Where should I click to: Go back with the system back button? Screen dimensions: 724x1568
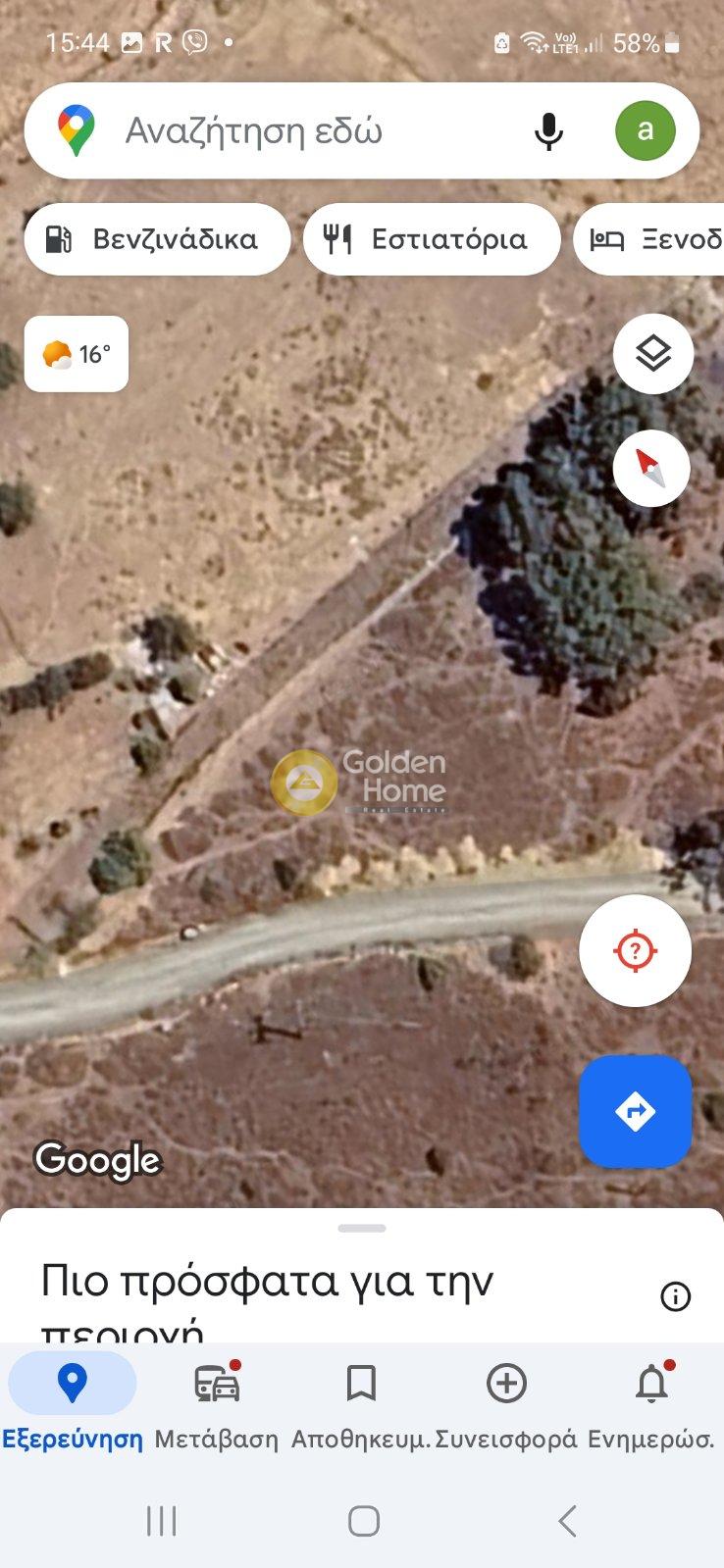click(x=566, y=1521)
